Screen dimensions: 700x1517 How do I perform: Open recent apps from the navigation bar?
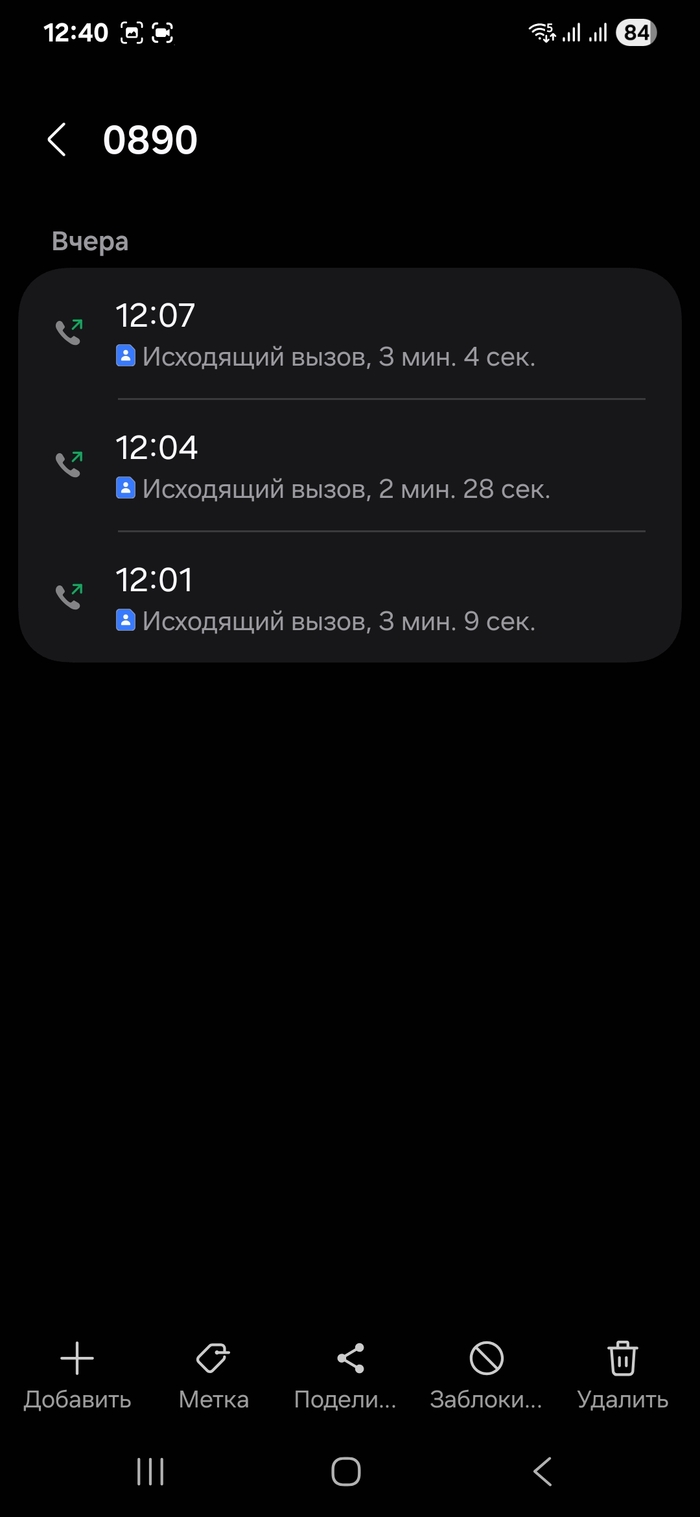click(150, 1471)
